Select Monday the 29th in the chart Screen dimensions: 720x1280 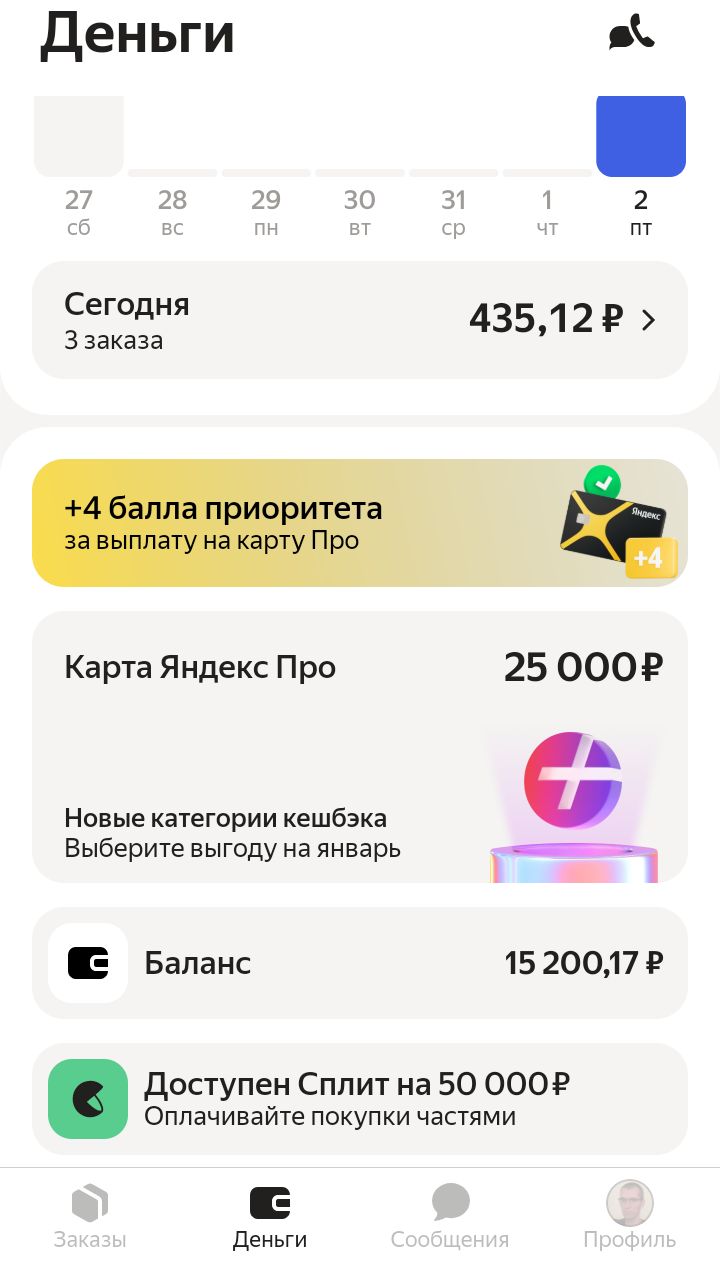(266, 210)
